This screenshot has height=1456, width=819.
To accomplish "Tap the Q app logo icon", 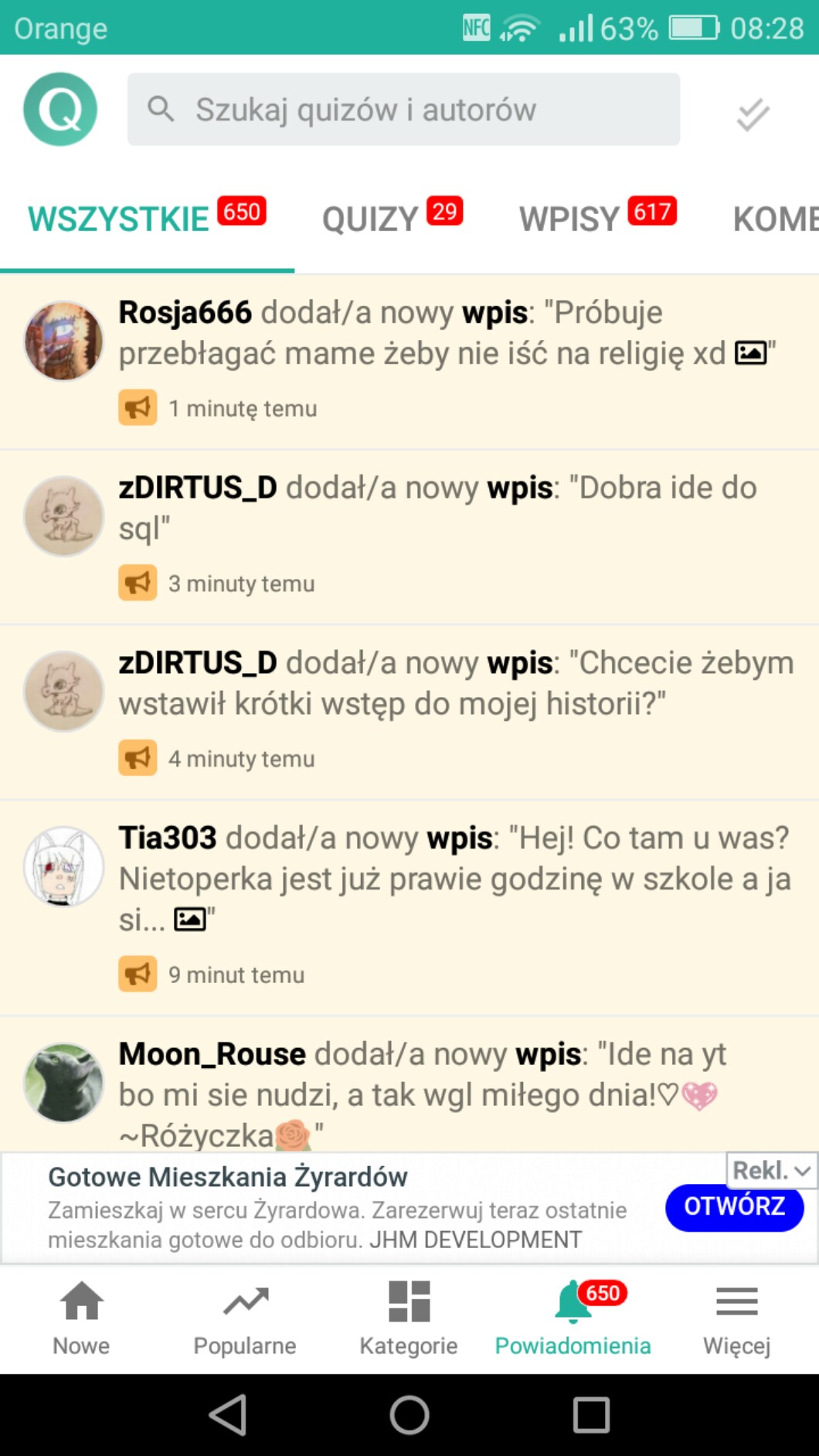I will click(60, 109).
